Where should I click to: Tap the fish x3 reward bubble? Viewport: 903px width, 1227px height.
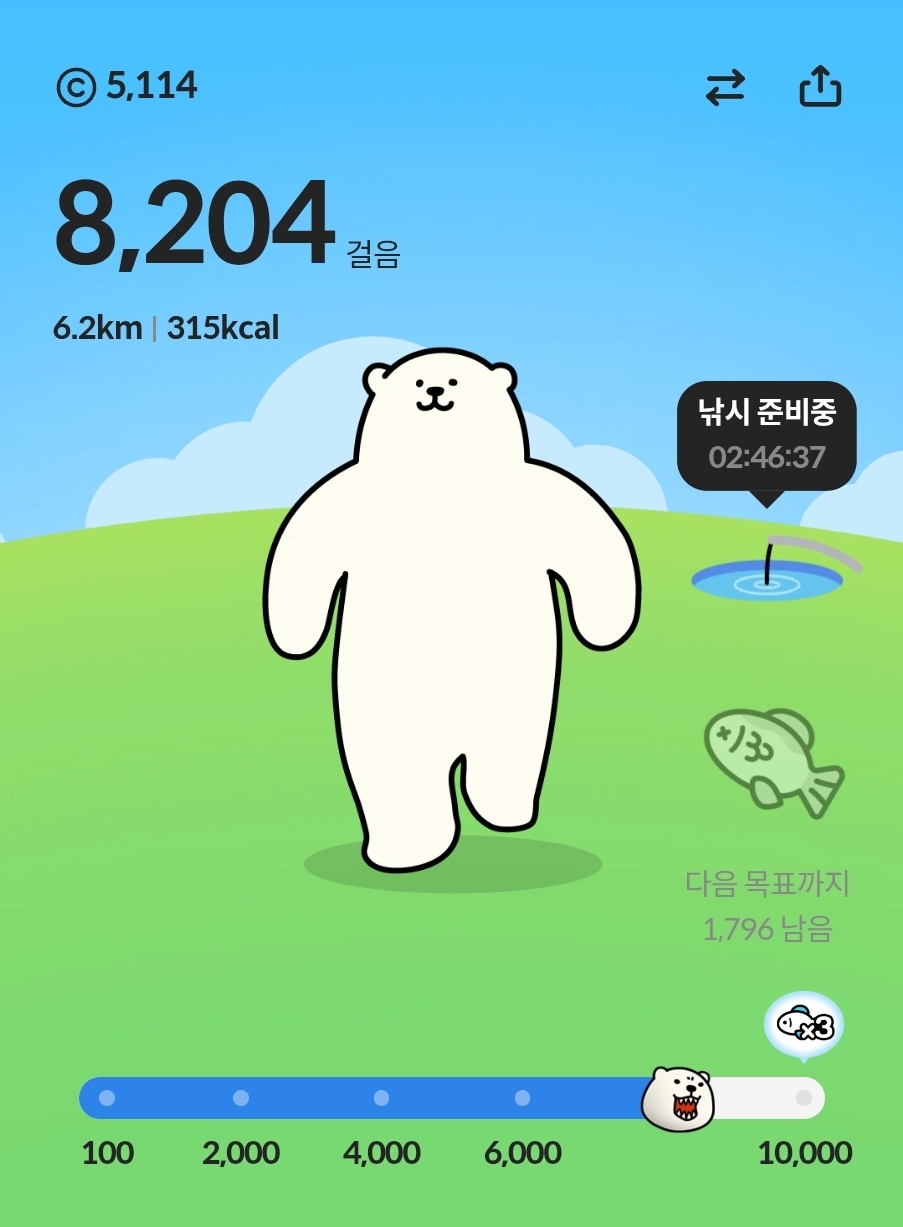(x=804, y=1024)
